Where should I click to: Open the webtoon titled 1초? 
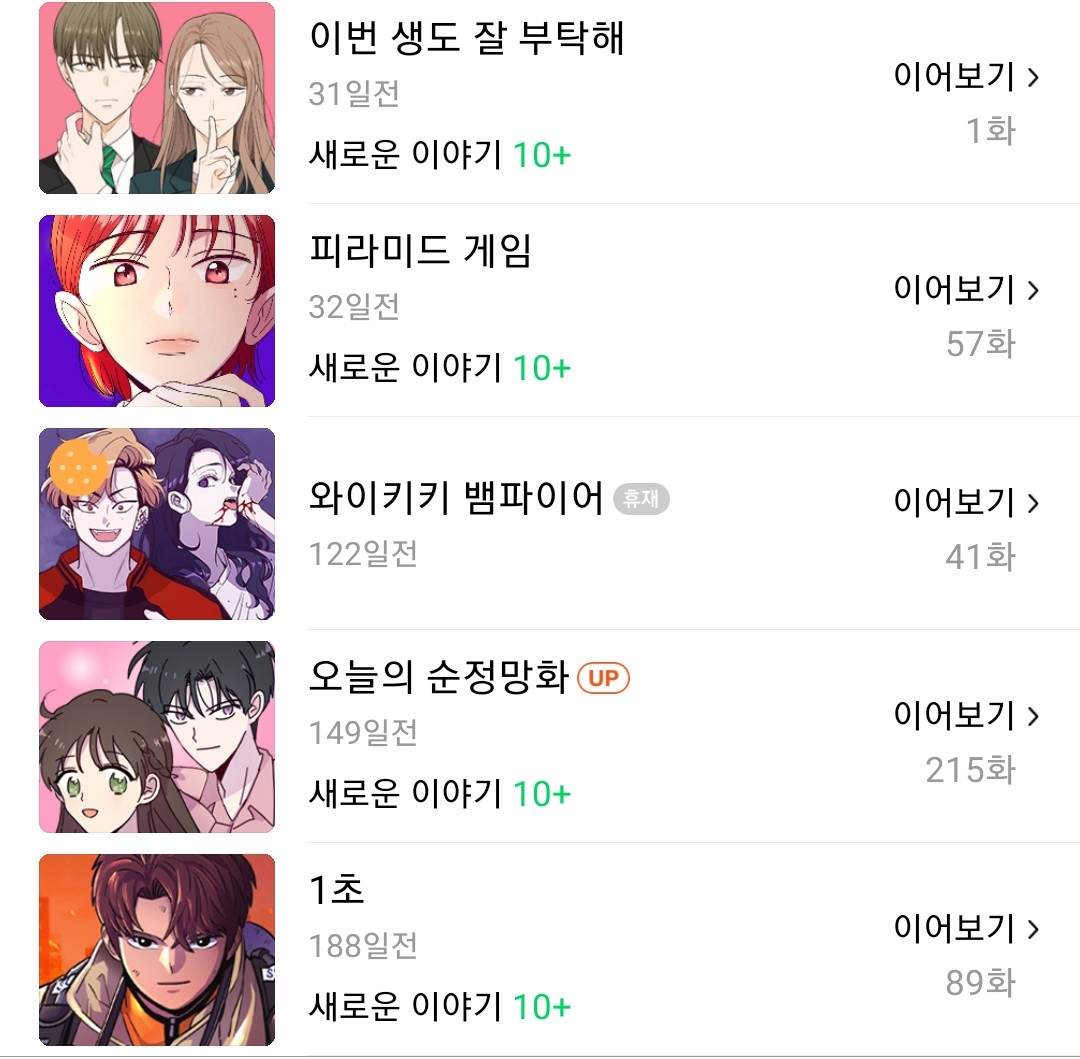337,890
